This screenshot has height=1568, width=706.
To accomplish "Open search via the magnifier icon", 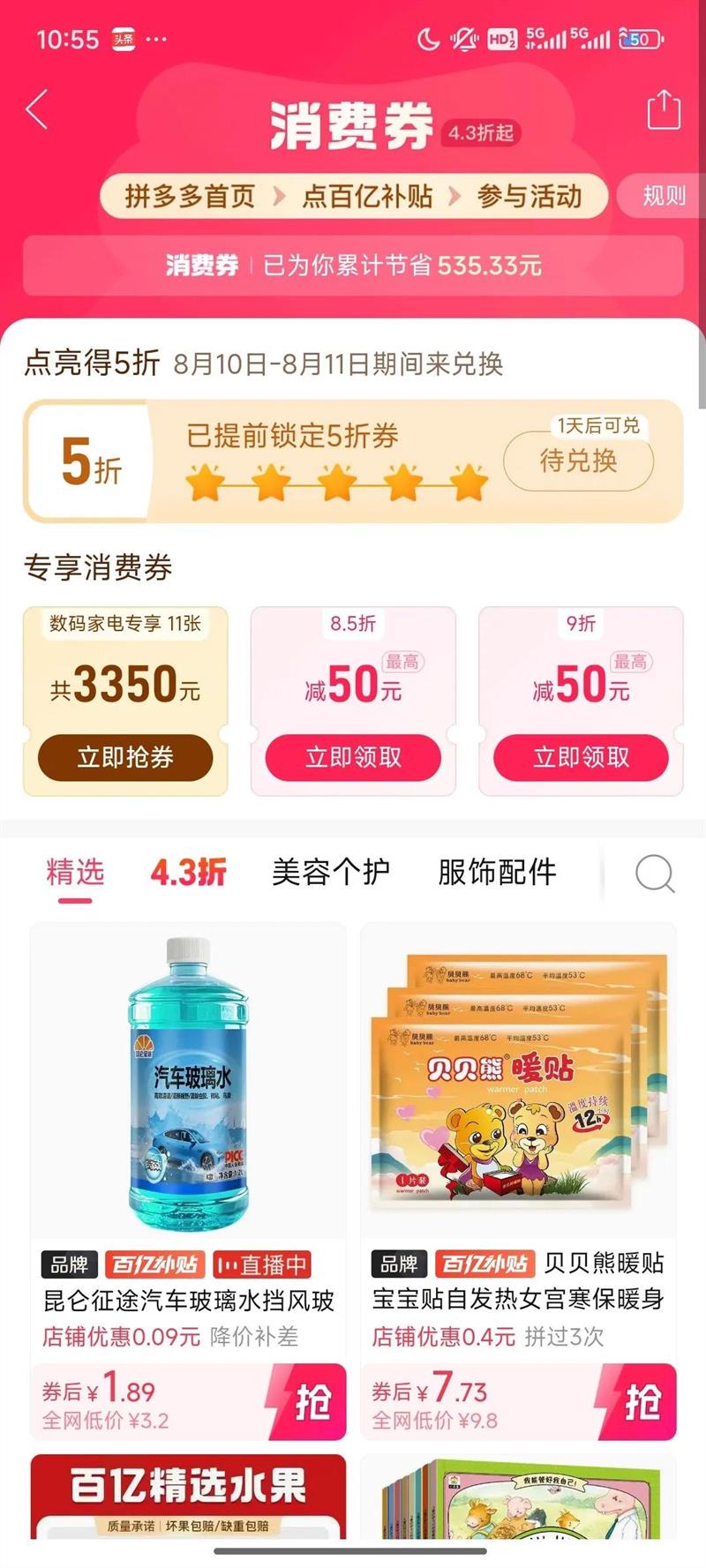I will [655, 874].
